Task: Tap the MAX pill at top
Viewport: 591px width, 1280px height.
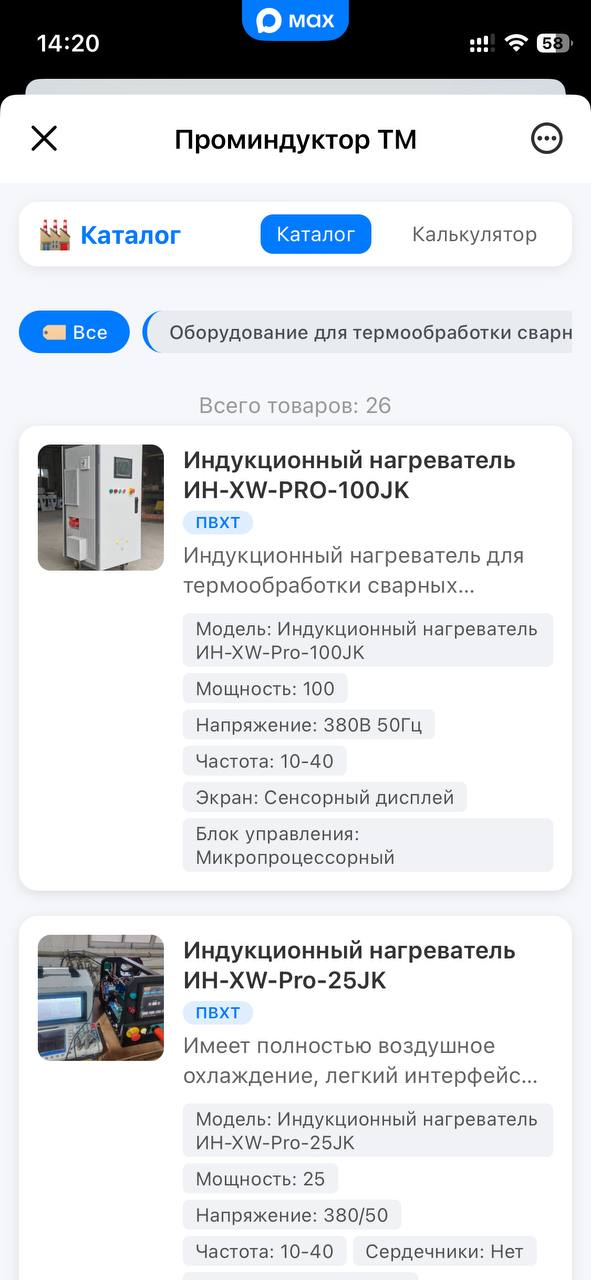Action: click(x=295, y=20)
